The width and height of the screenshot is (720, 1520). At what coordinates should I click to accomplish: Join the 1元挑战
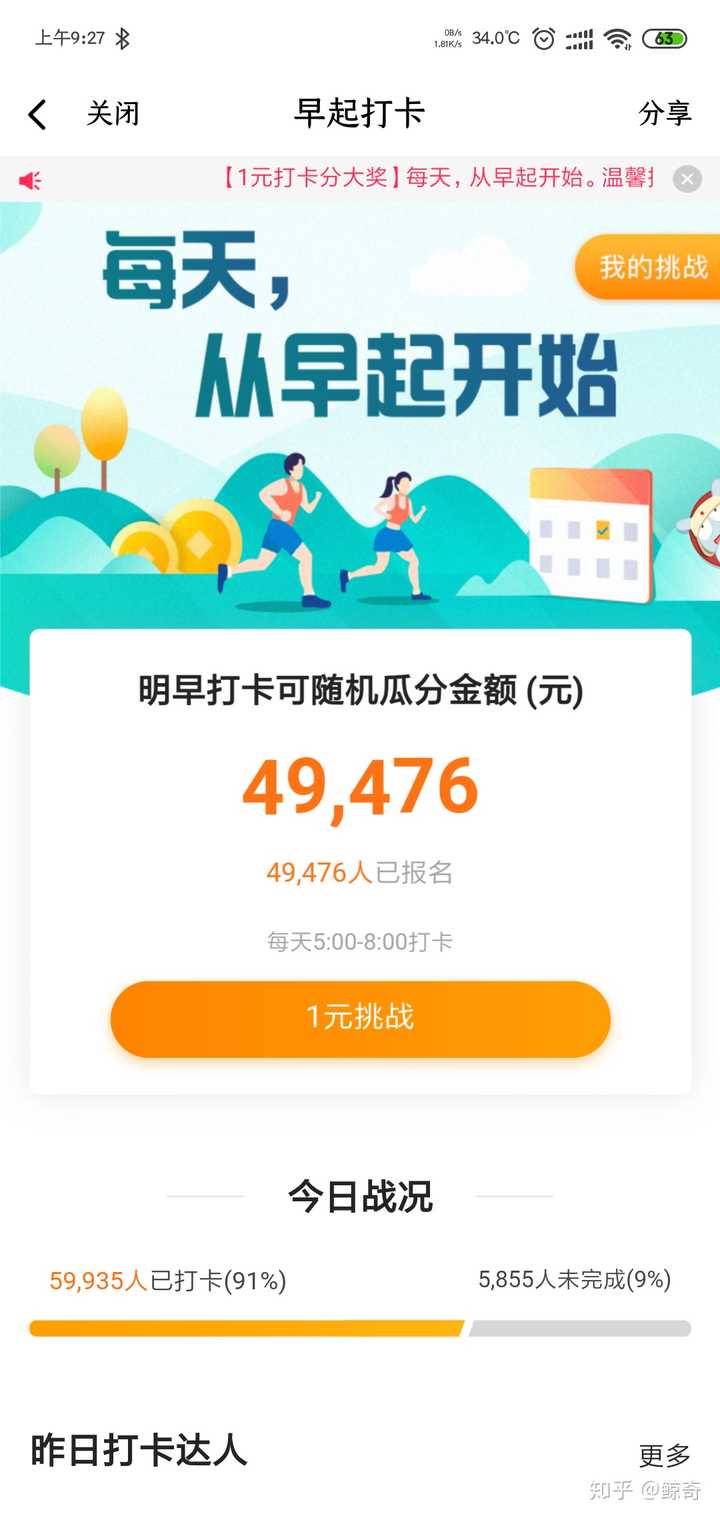pyautogui.click(x=360, y=1018)
